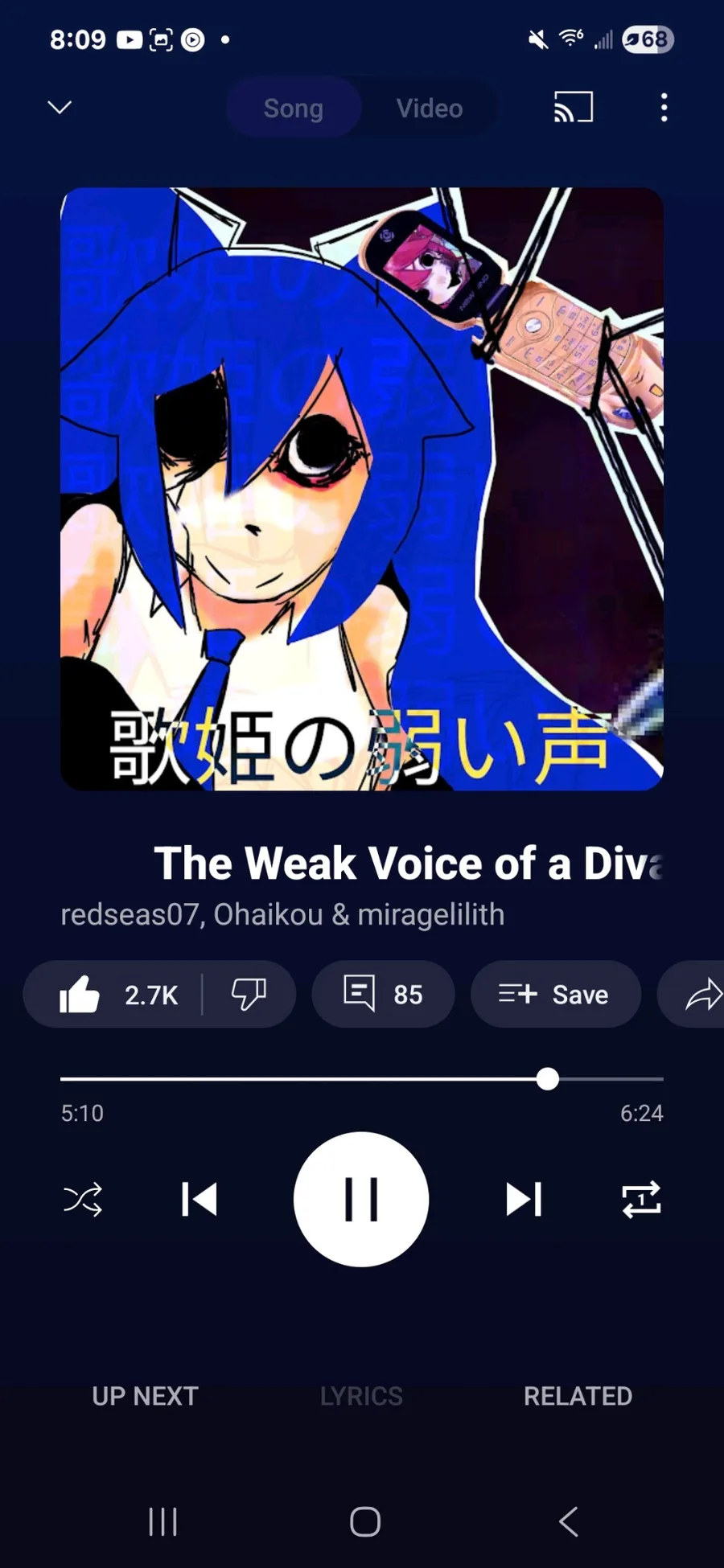This screenshot has height=1568, width=724.
Task: Change the repeat-one mode
Action: point(641,1199)
